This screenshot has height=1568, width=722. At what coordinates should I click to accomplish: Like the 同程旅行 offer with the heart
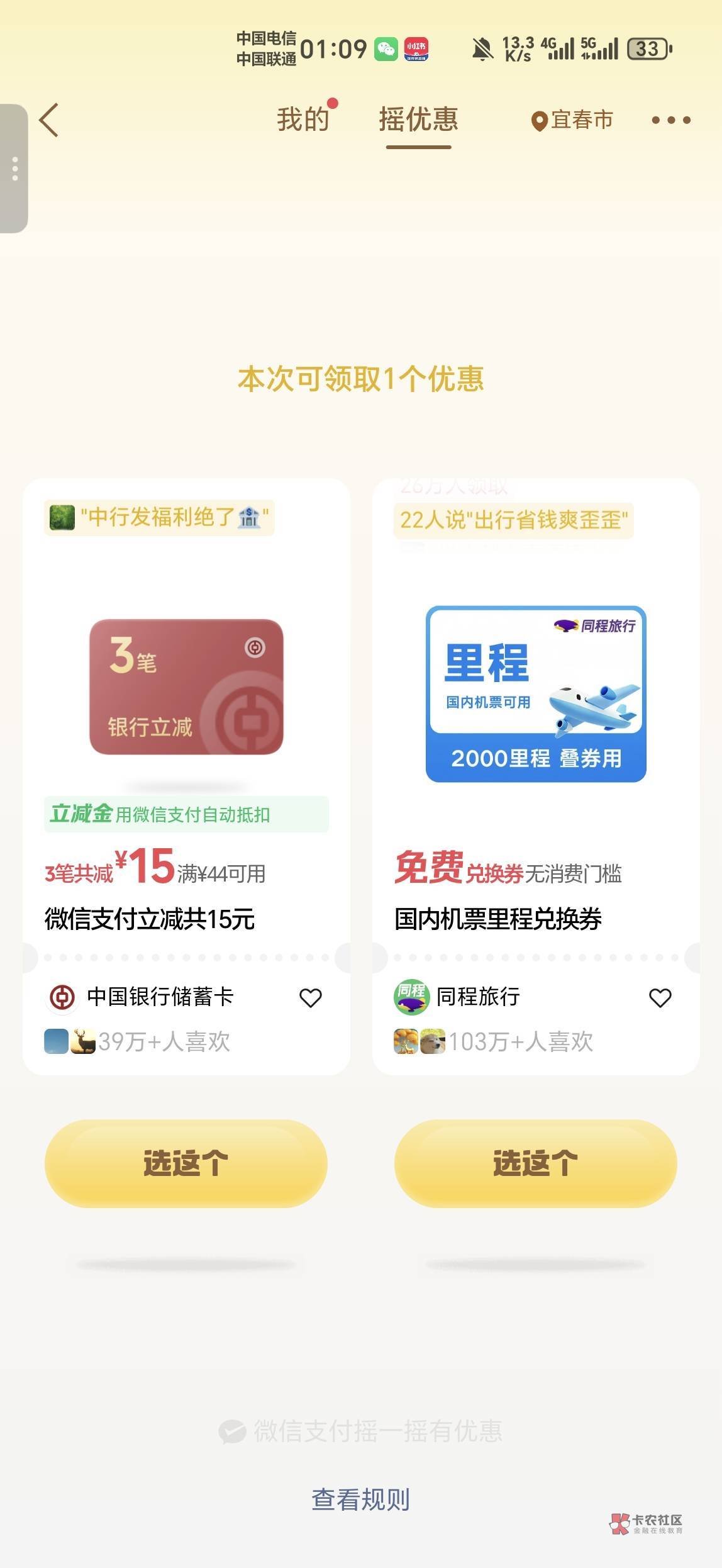click(660, 997)
